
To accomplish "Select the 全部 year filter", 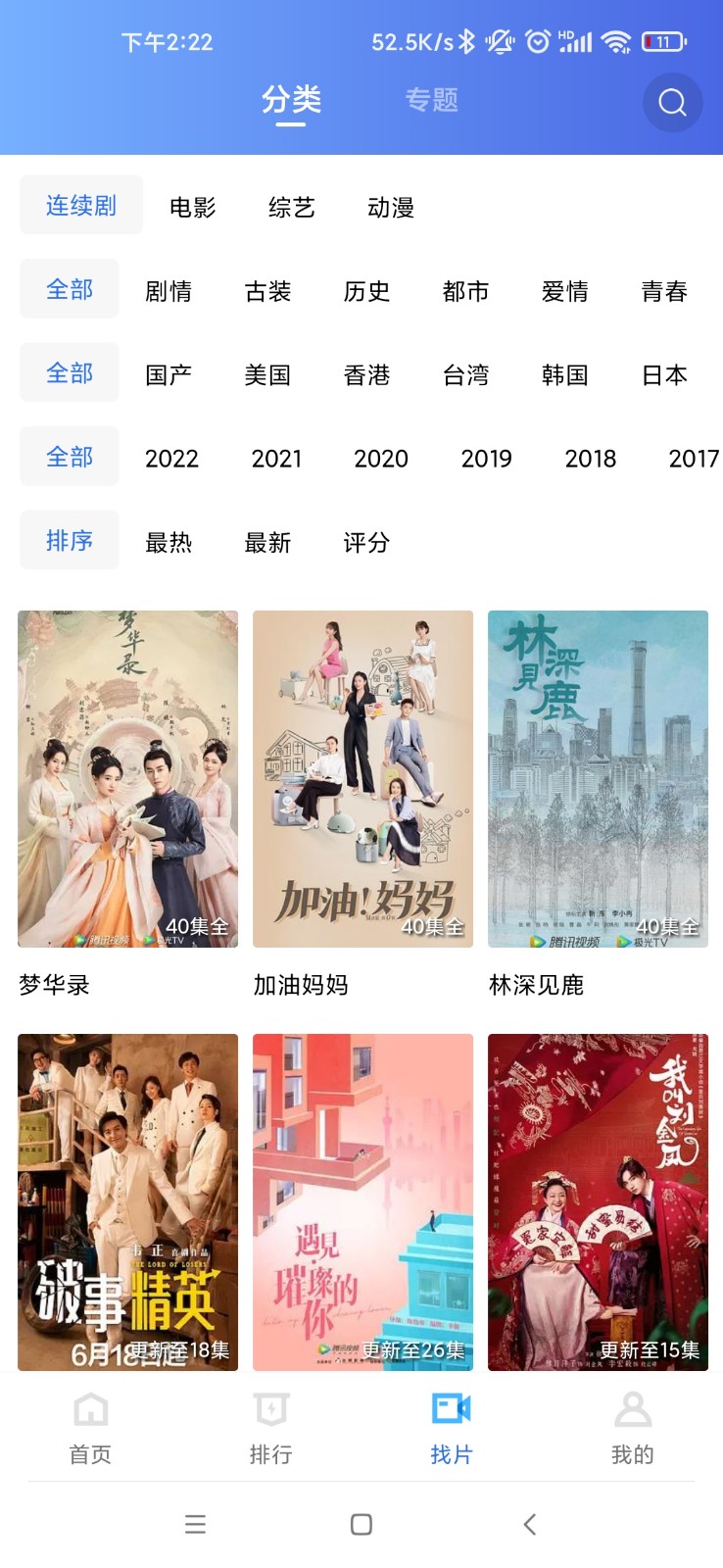I will (x=69, y=456).
